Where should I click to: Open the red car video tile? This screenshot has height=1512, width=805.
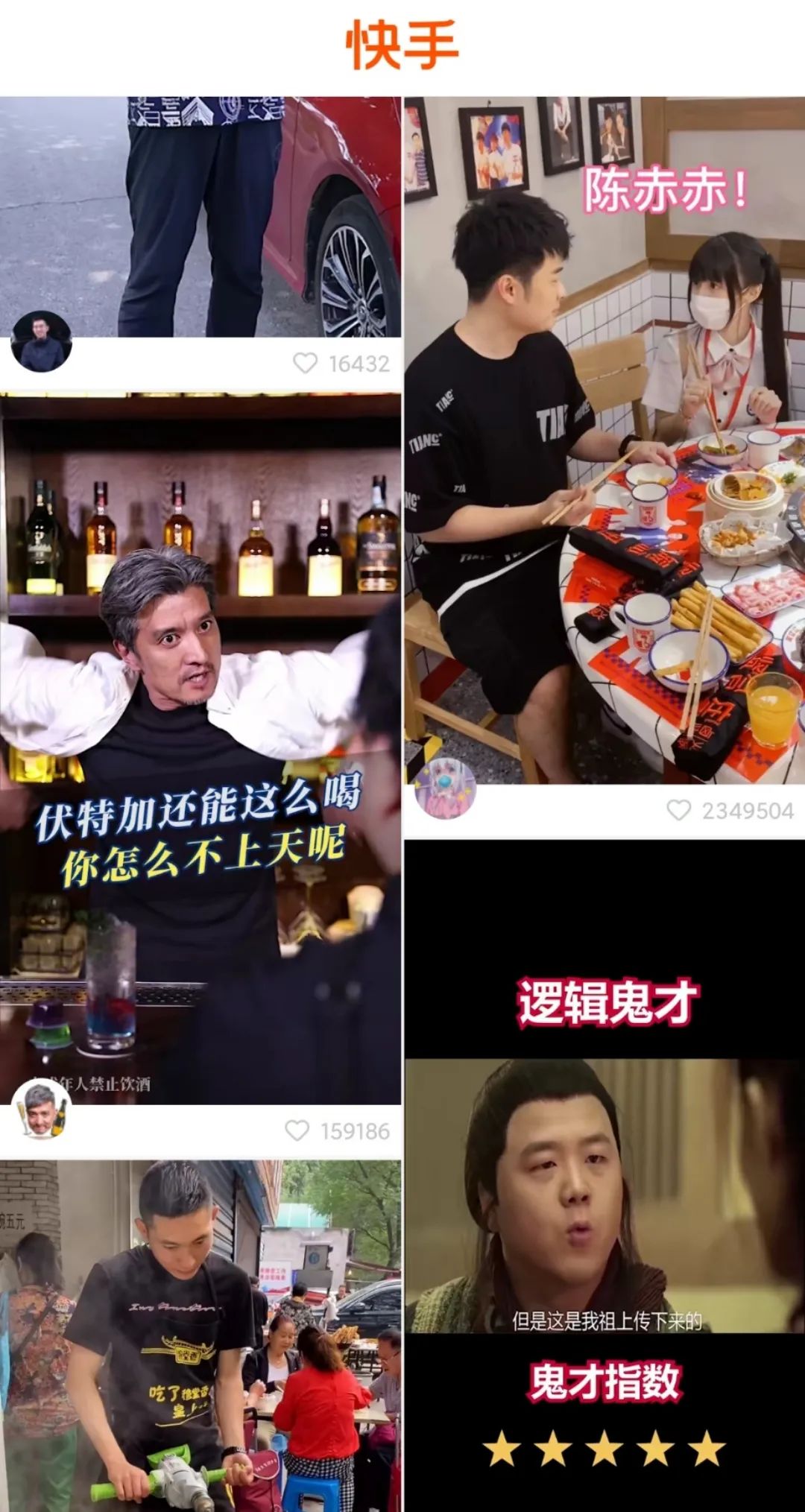pyautogui.click(x=201, y=216)
